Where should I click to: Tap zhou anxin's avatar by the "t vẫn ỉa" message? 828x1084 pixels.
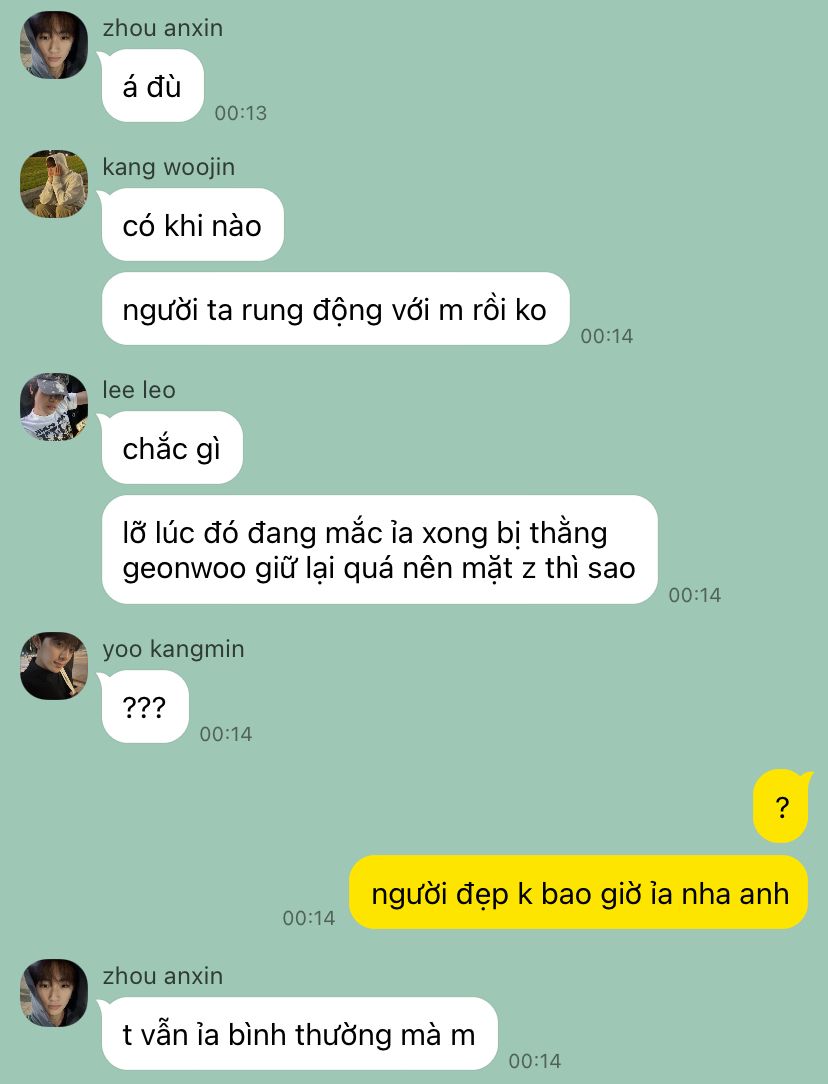pyautogui.click(x=54, y=993)
